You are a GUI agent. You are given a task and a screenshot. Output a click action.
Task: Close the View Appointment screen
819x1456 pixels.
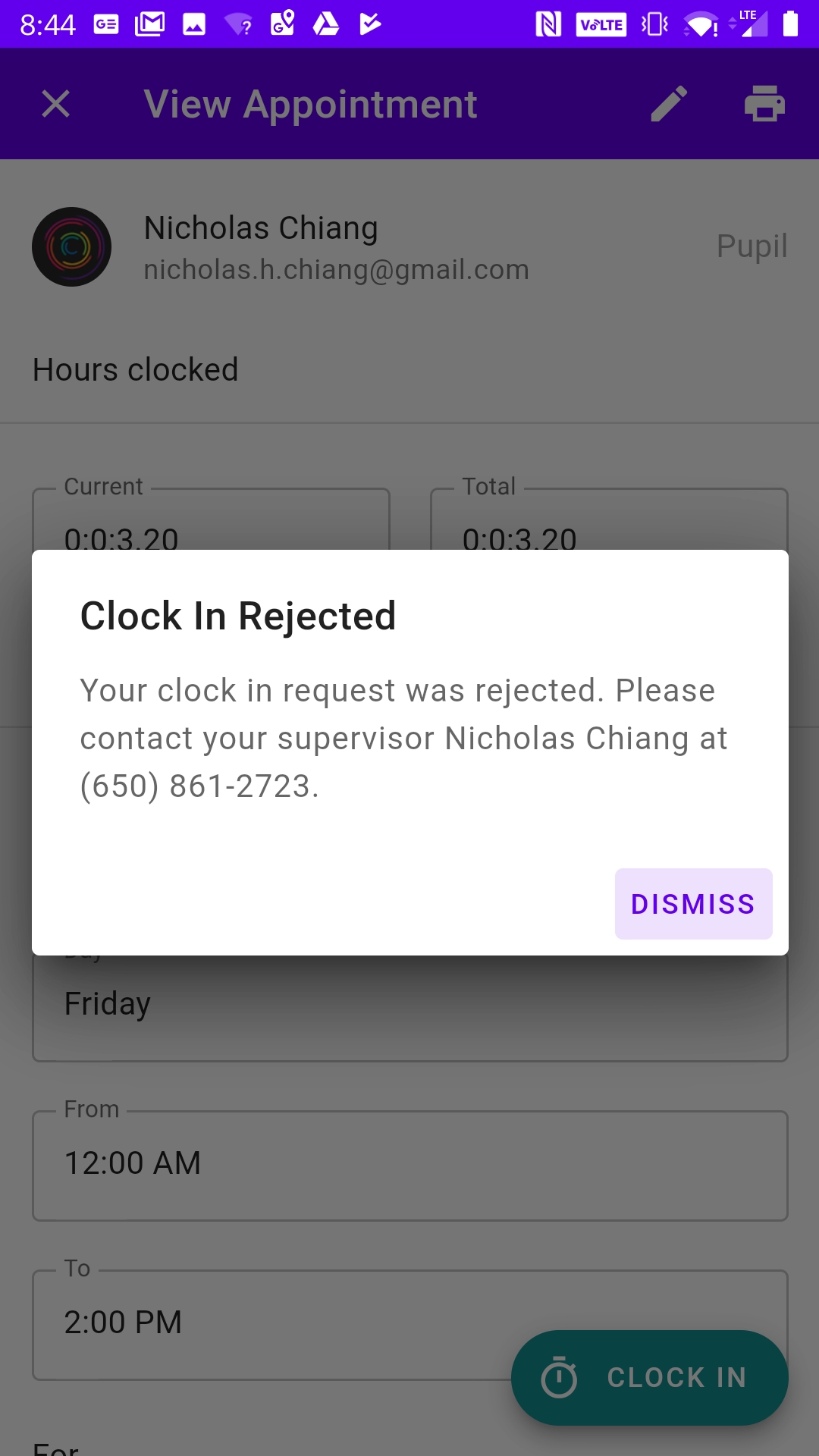tap(56, 104)
